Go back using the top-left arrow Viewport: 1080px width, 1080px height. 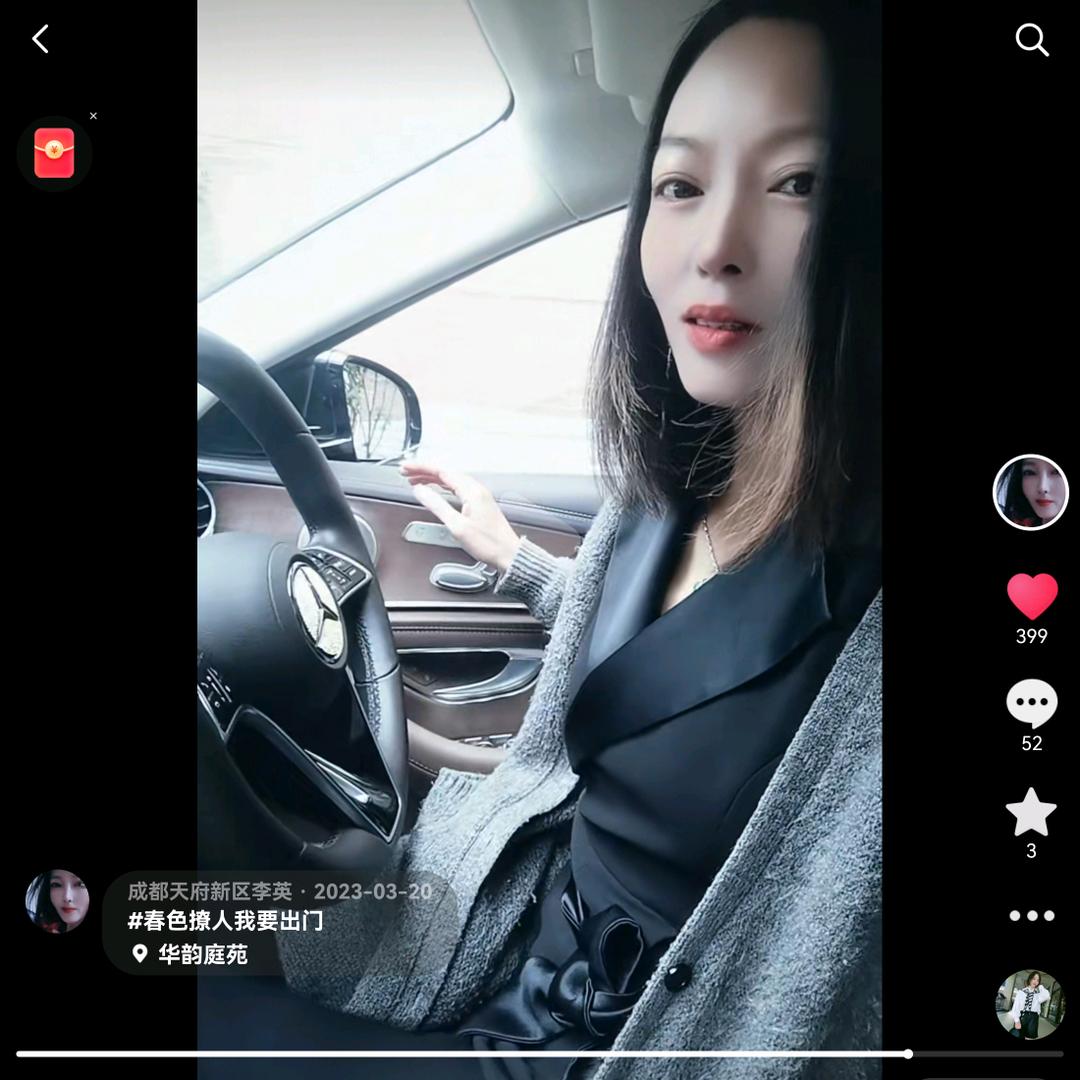(x=41, y=40)
